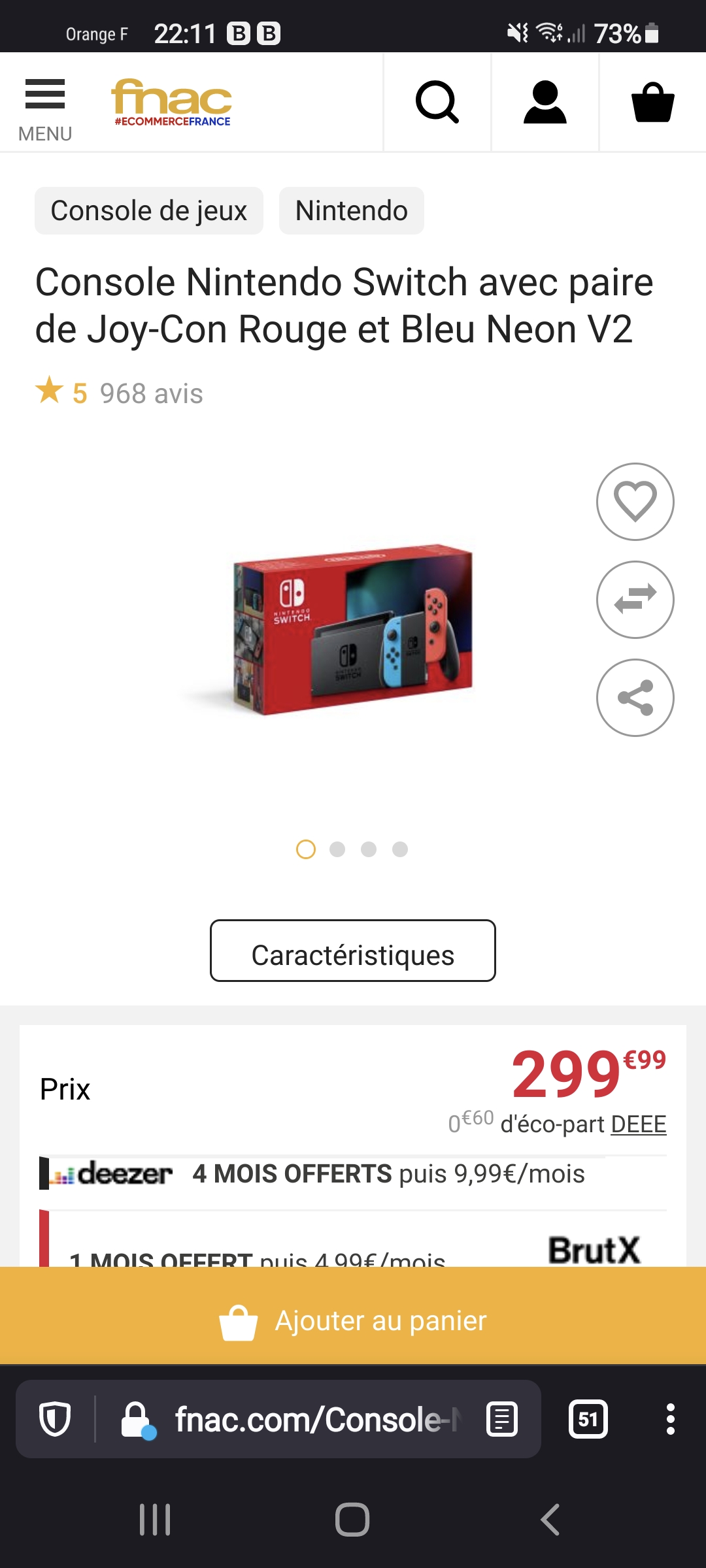Jump to second image via carousel dot

click(x=337, y=849)
